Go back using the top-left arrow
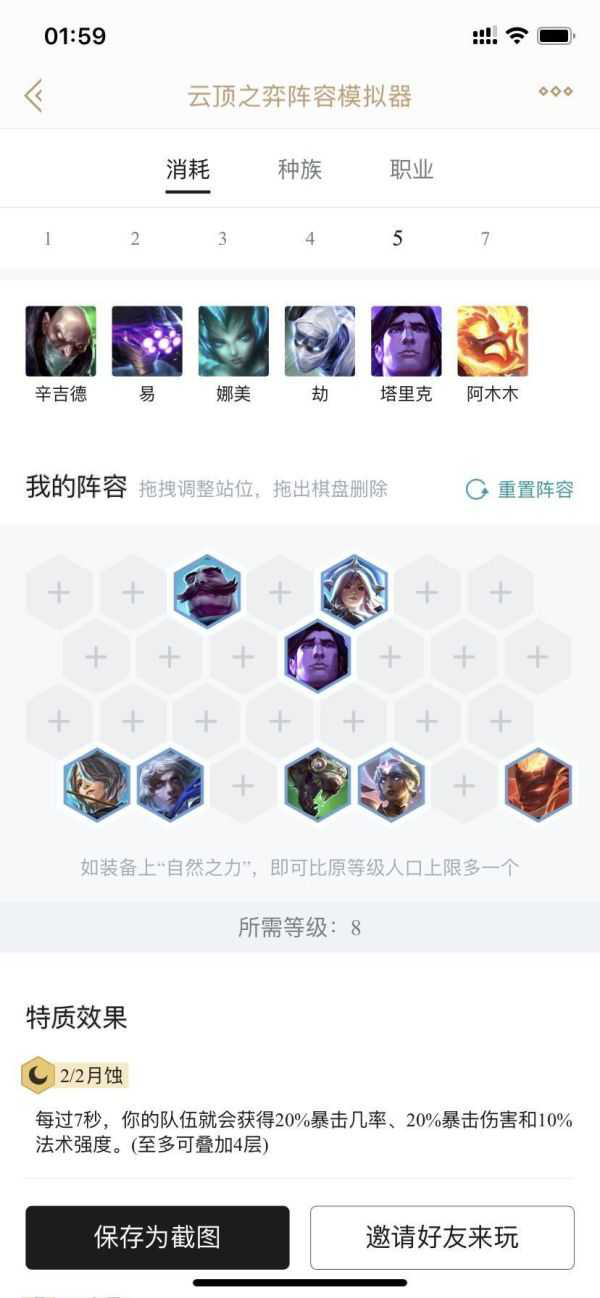The width and height of the screenshot is (600, 1298). click(x=34, y=96)
